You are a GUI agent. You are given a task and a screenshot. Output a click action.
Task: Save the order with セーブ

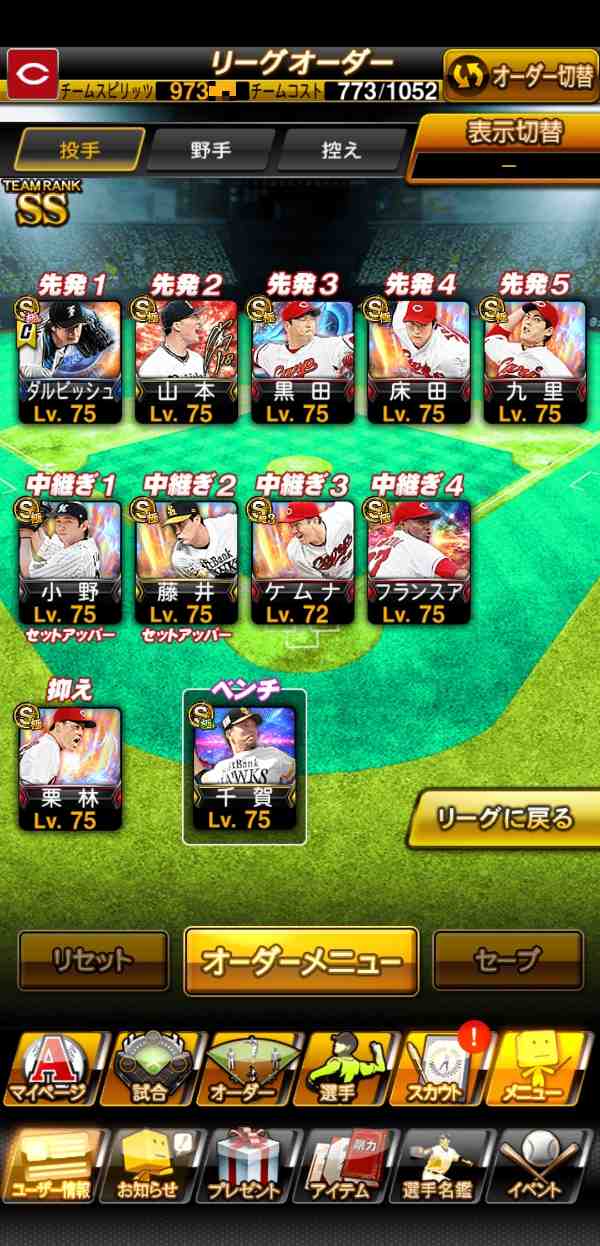(508, 960)
